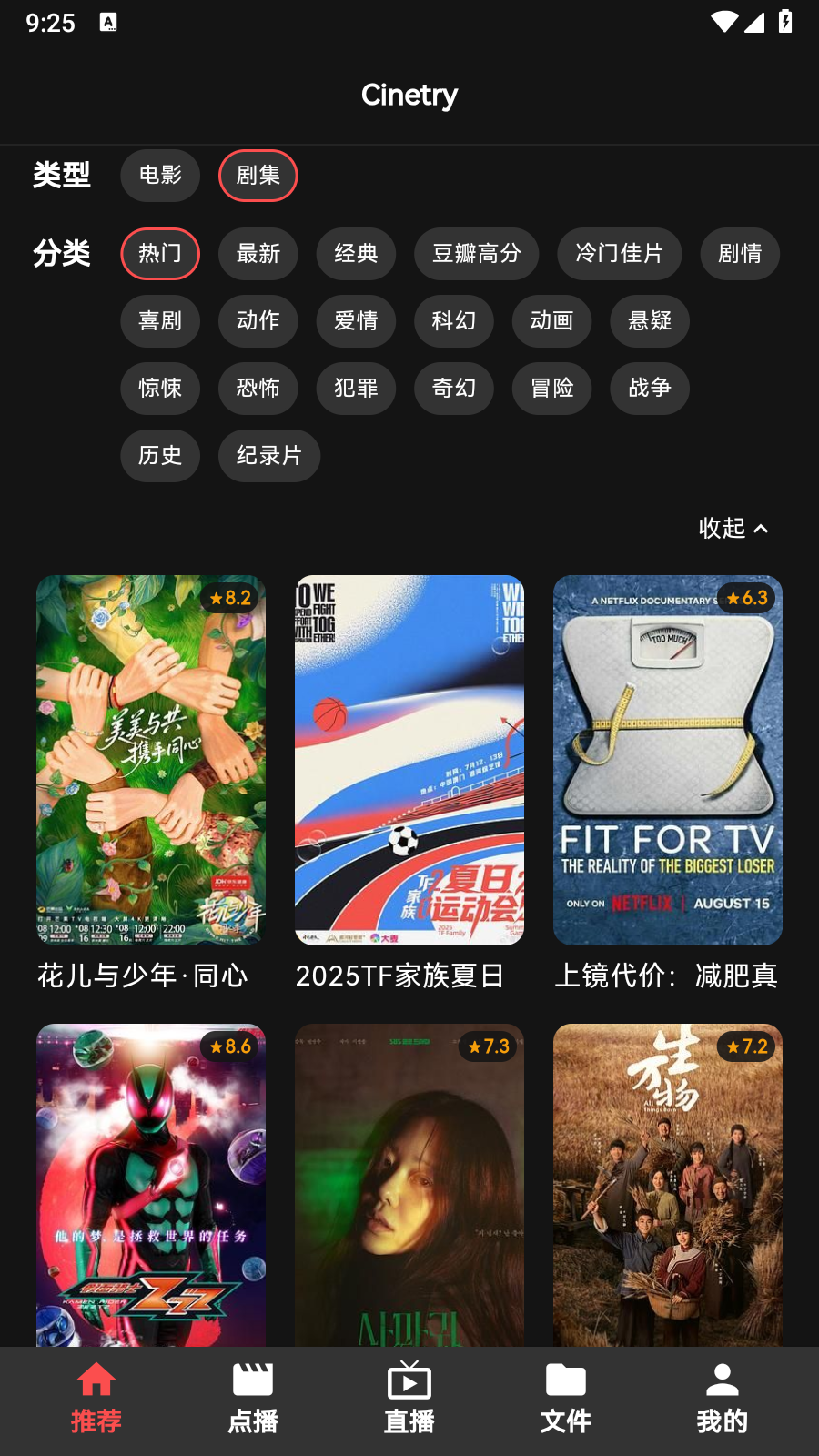Tap the battery icon in the status bar

click(786, 23)
